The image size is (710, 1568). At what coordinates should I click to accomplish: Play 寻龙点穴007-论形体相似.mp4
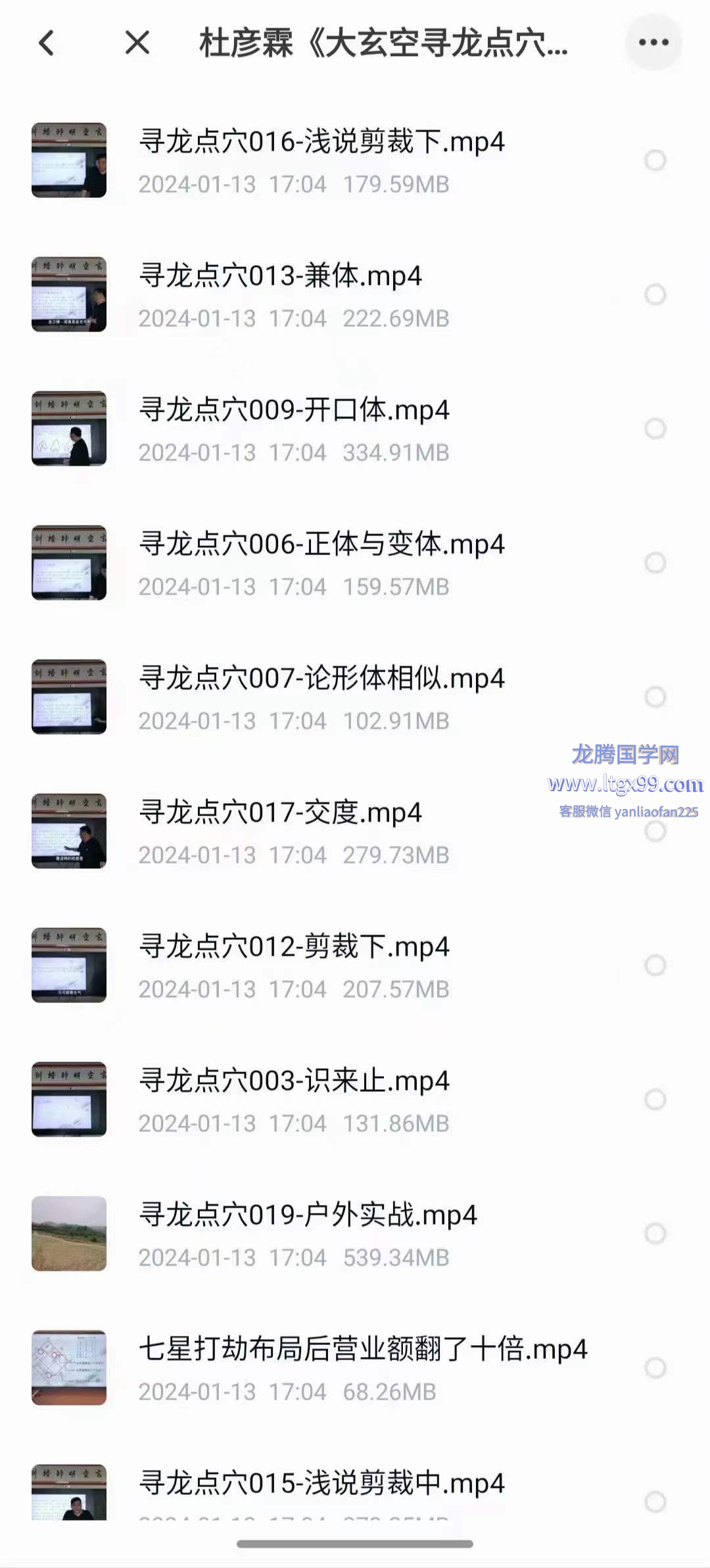pyautogui.click(x=321, y=679)
